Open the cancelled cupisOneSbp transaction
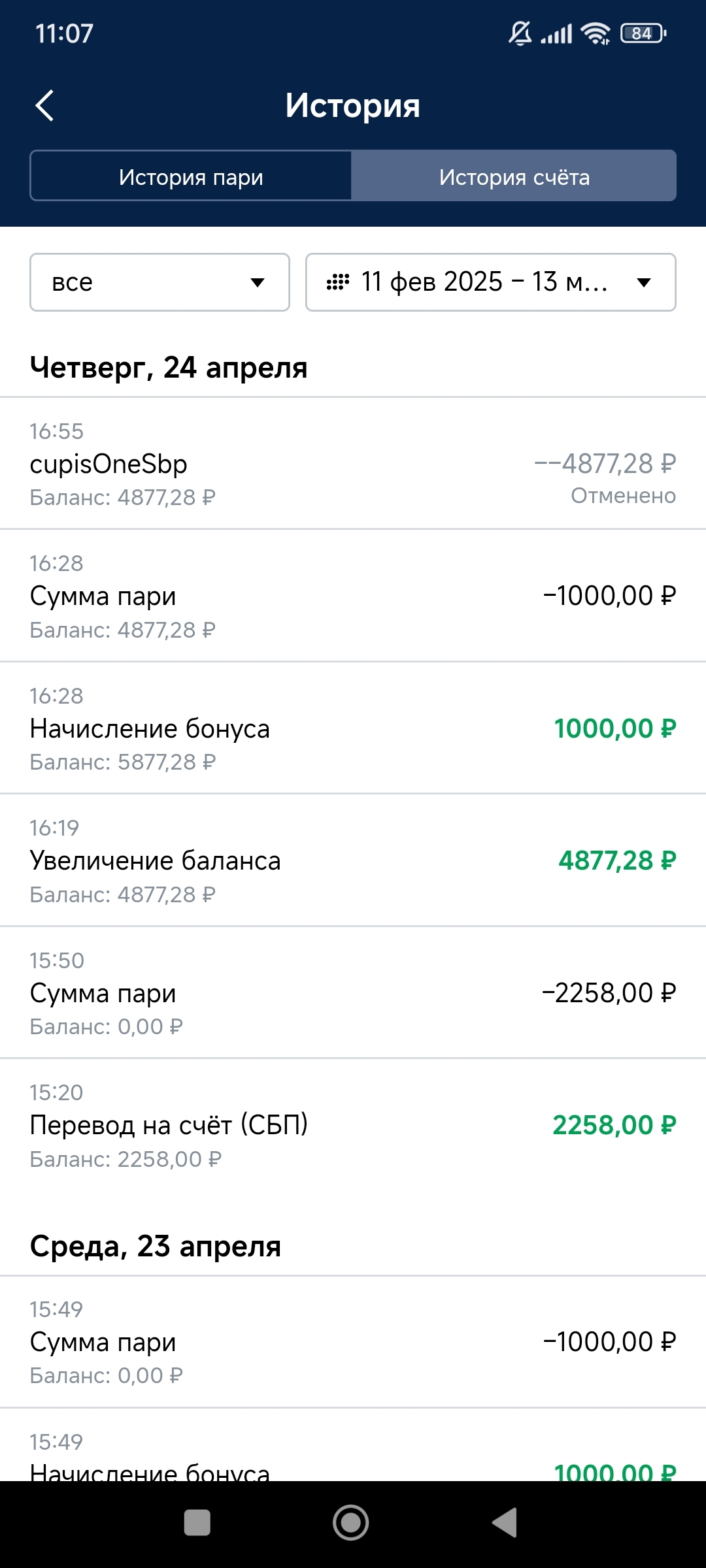The image size is (706, 1568). 353,463
